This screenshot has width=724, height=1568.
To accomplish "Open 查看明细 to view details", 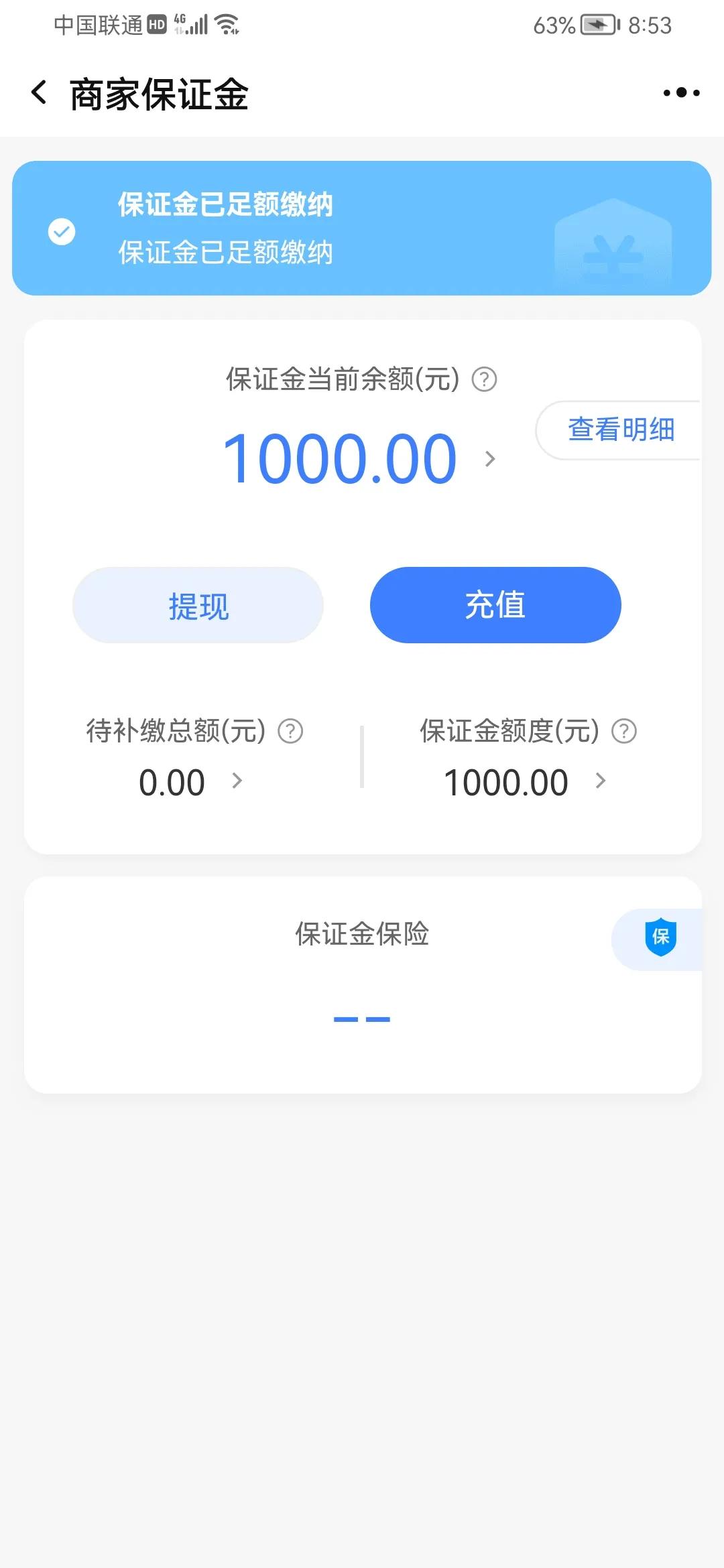I will click(620, 429).
